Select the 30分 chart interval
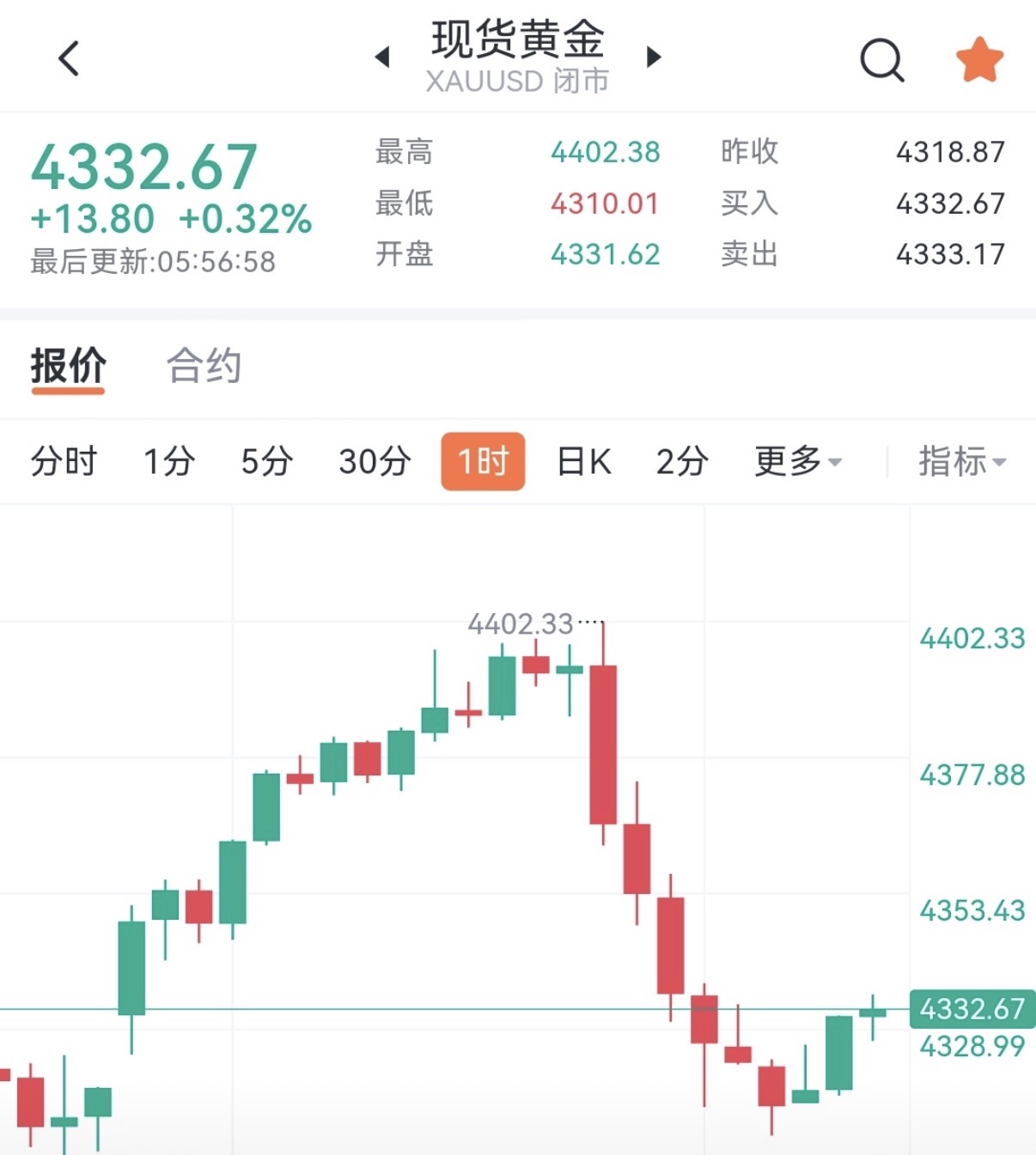 pyautogui.click(x=375, y=462)
